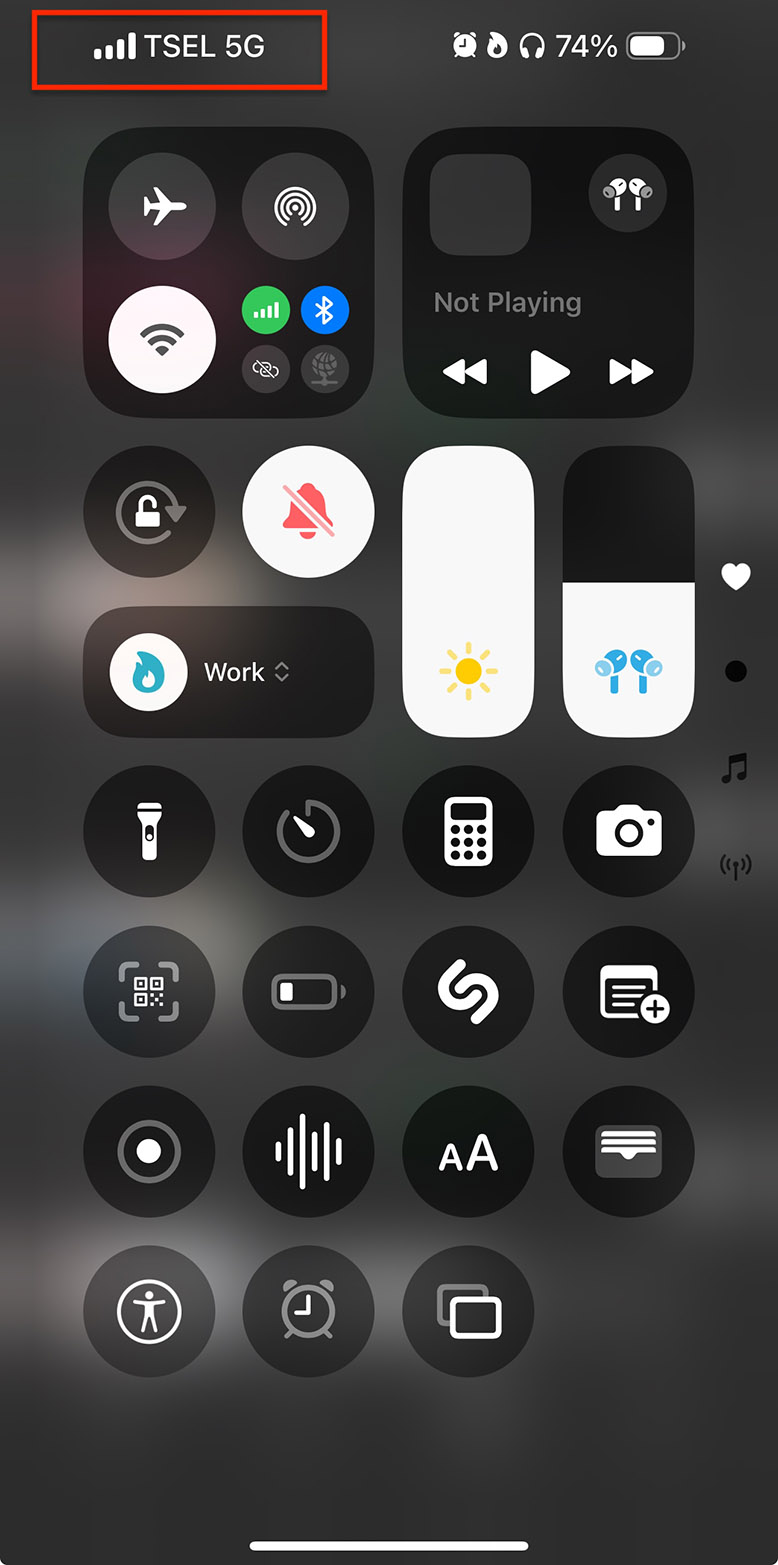778x1565 pixels.
Task: Enable Airplane Mode
Action: pyautogui.click(x=162, y=208)
